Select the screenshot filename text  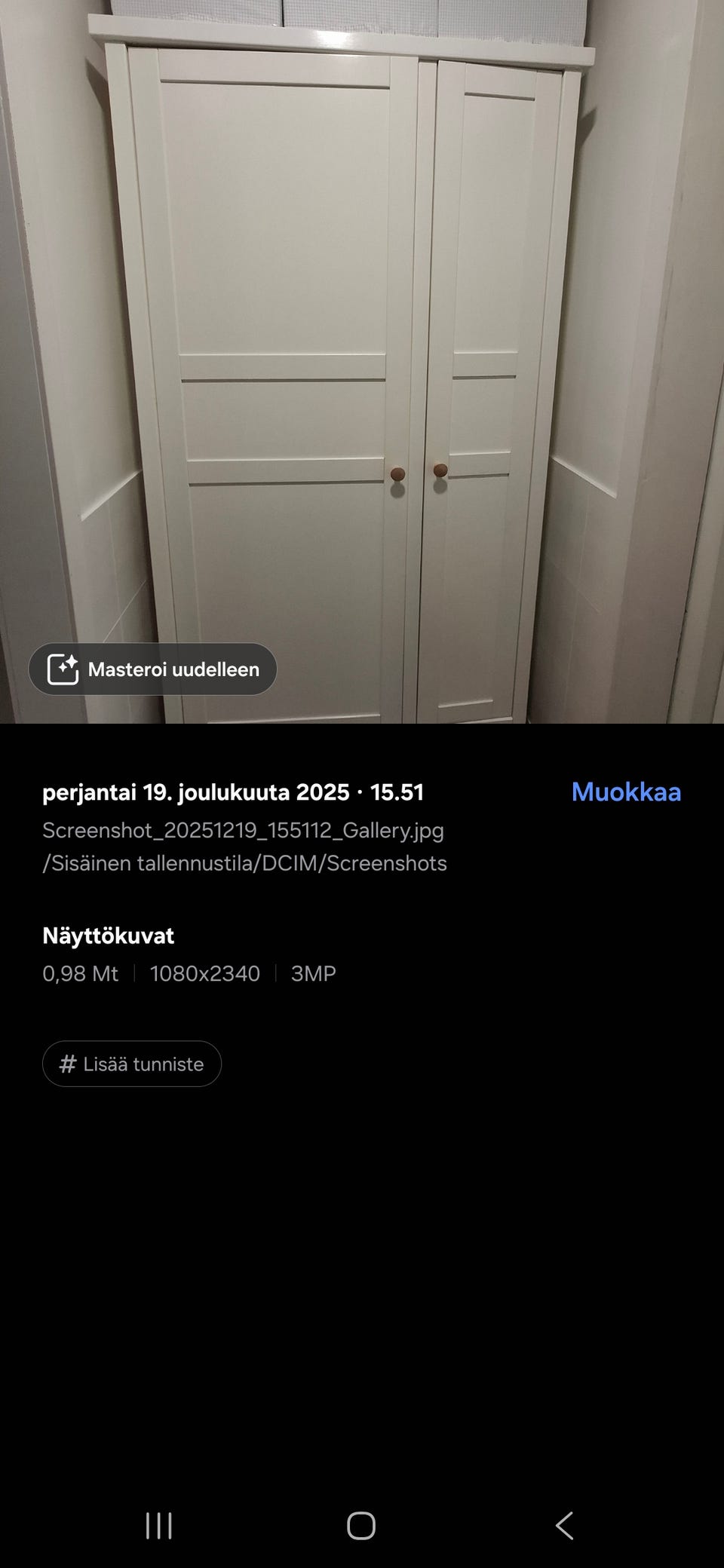(x=243, y=831)
